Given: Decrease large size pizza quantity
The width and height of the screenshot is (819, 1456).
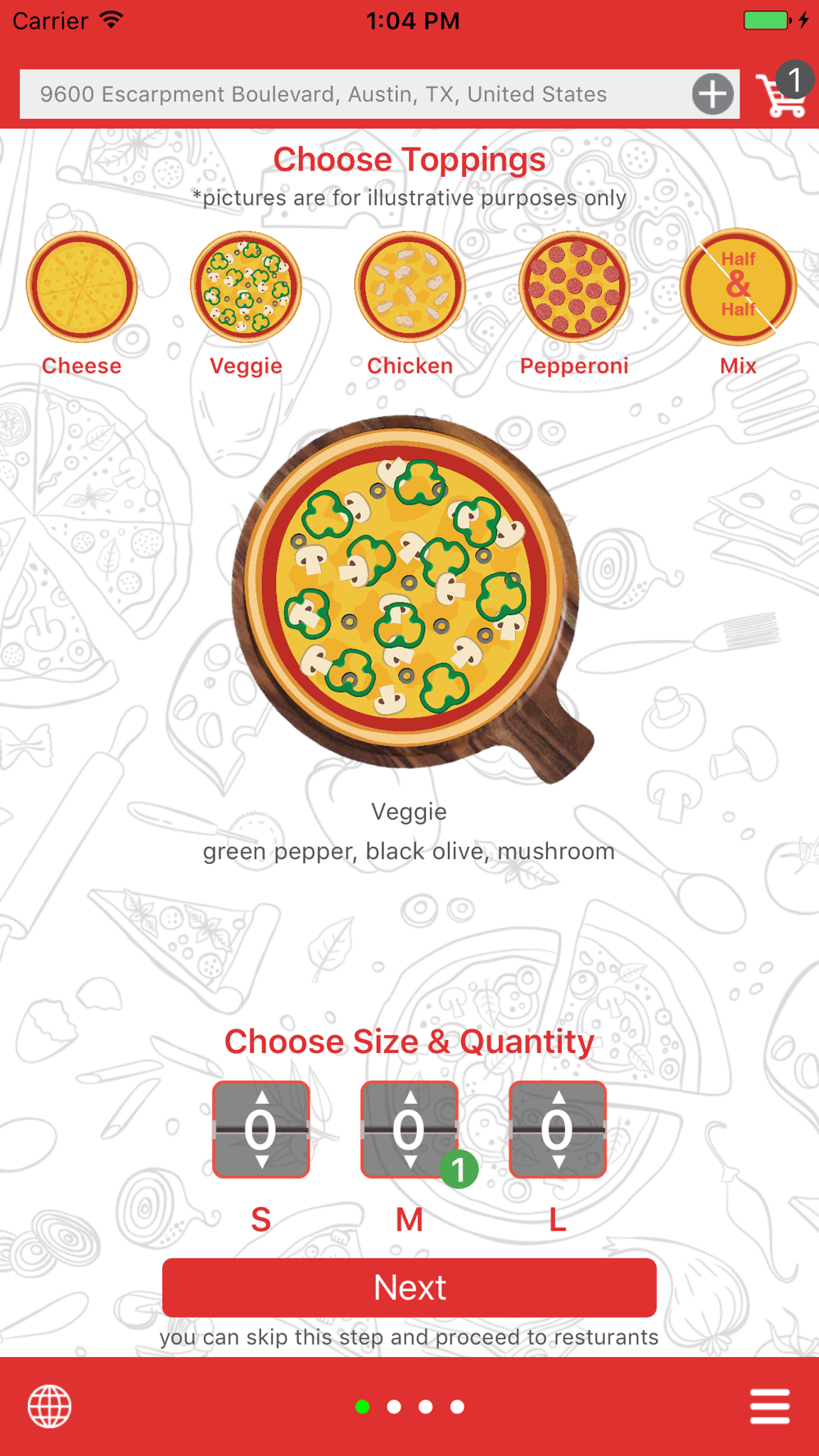Looking at the screenshot, I should pyautogui.click(x=558, y=1162).
